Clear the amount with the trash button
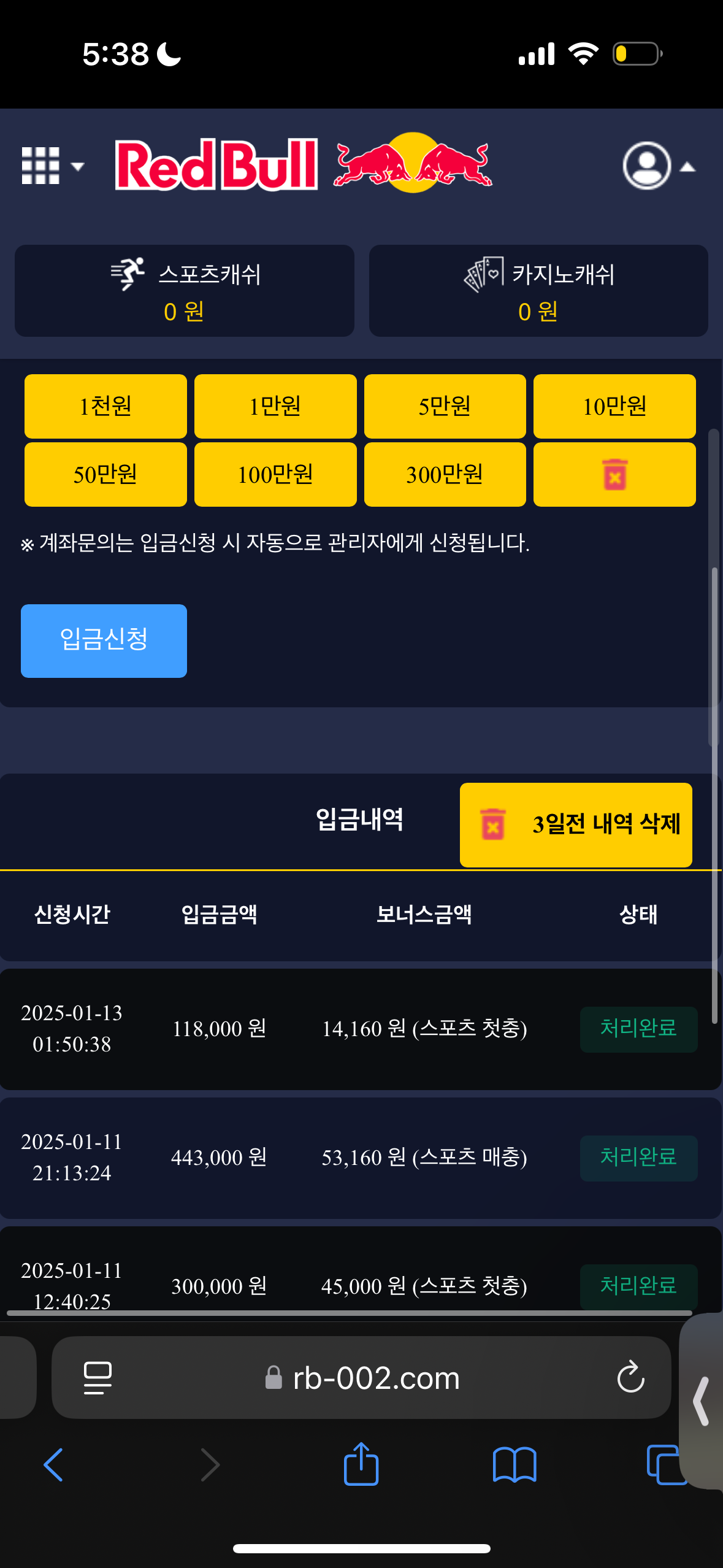This screenshot has height=1568, width=723. 614,474
